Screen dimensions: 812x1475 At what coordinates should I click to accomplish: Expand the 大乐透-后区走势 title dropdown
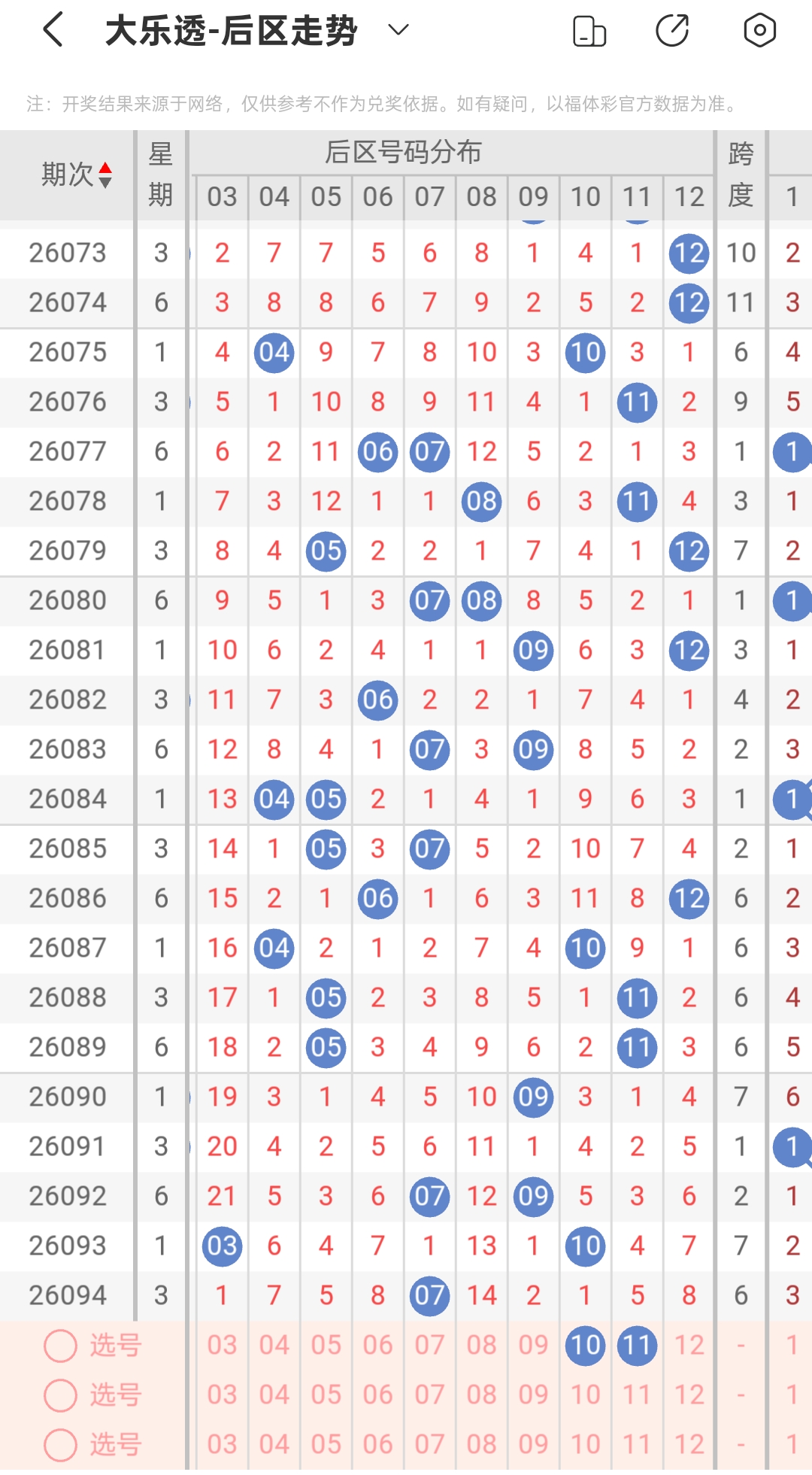398,30
